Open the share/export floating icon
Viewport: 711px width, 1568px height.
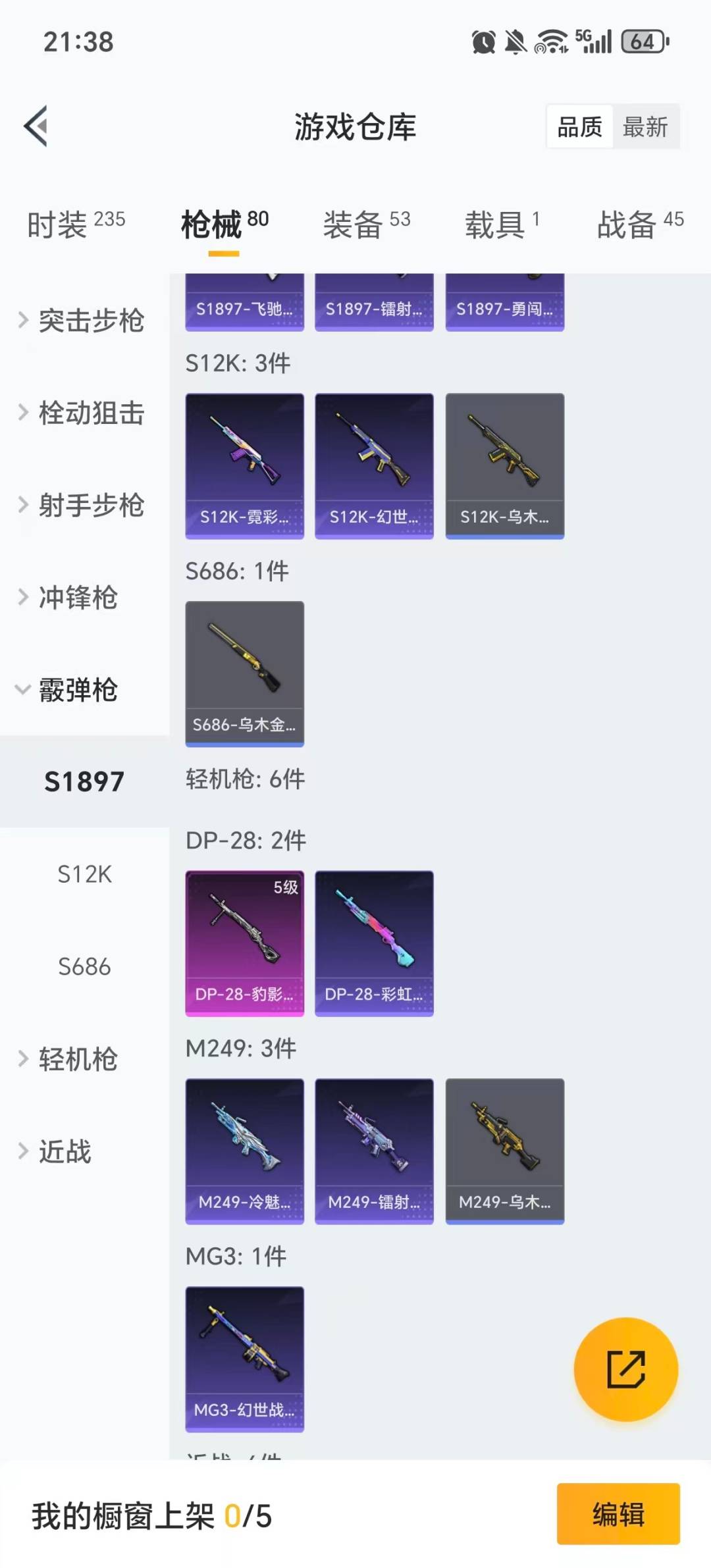pos(627,1370)
